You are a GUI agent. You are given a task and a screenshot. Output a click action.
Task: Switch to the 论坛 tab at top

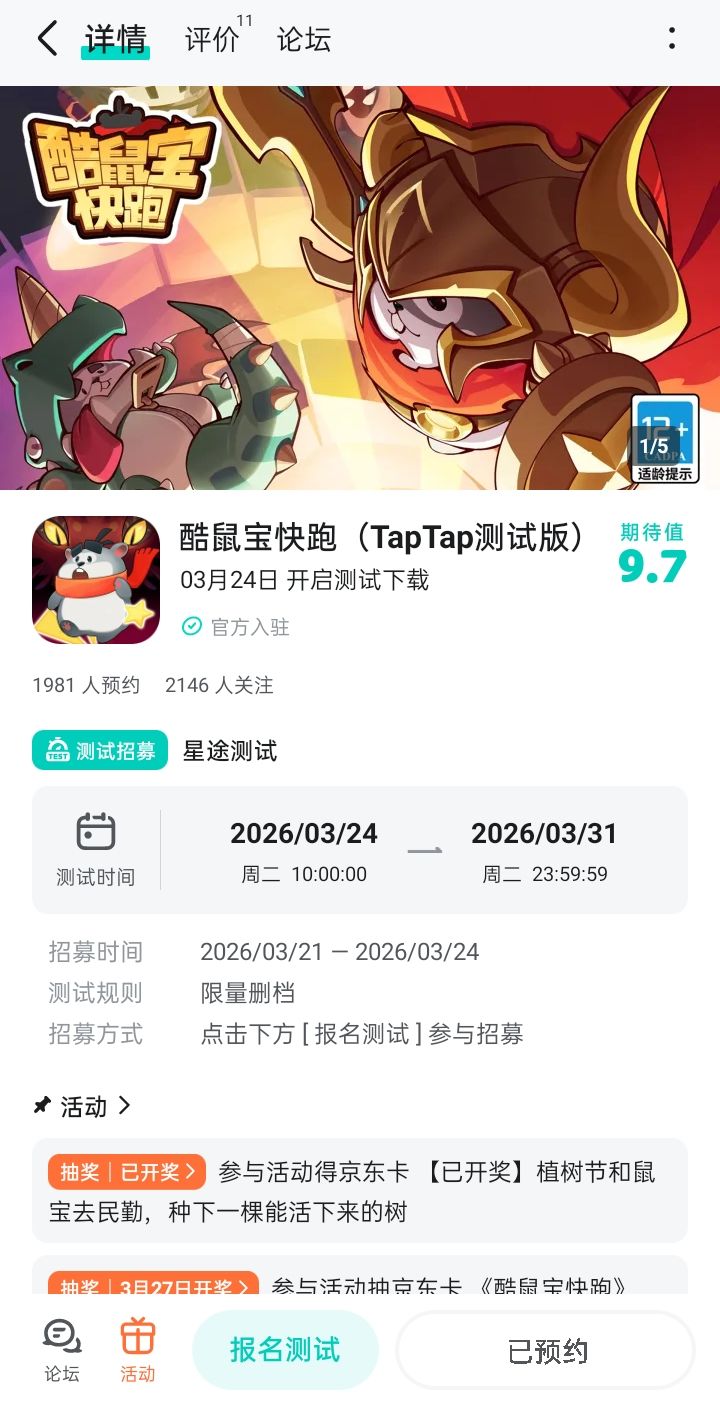[303, 42]
